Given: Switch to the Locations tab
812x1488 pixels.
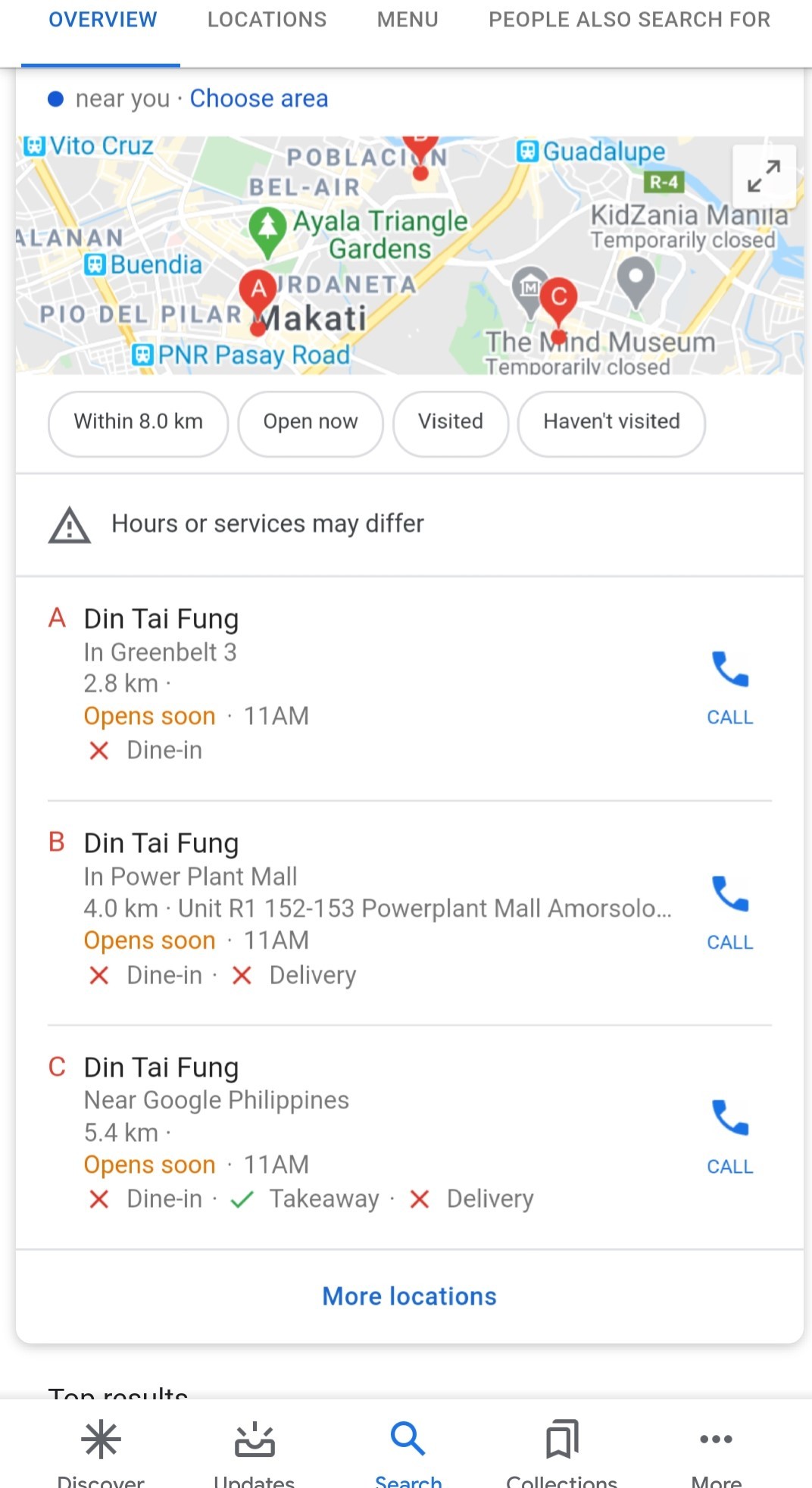Looking at the screenshot, I should pos(267,20).
